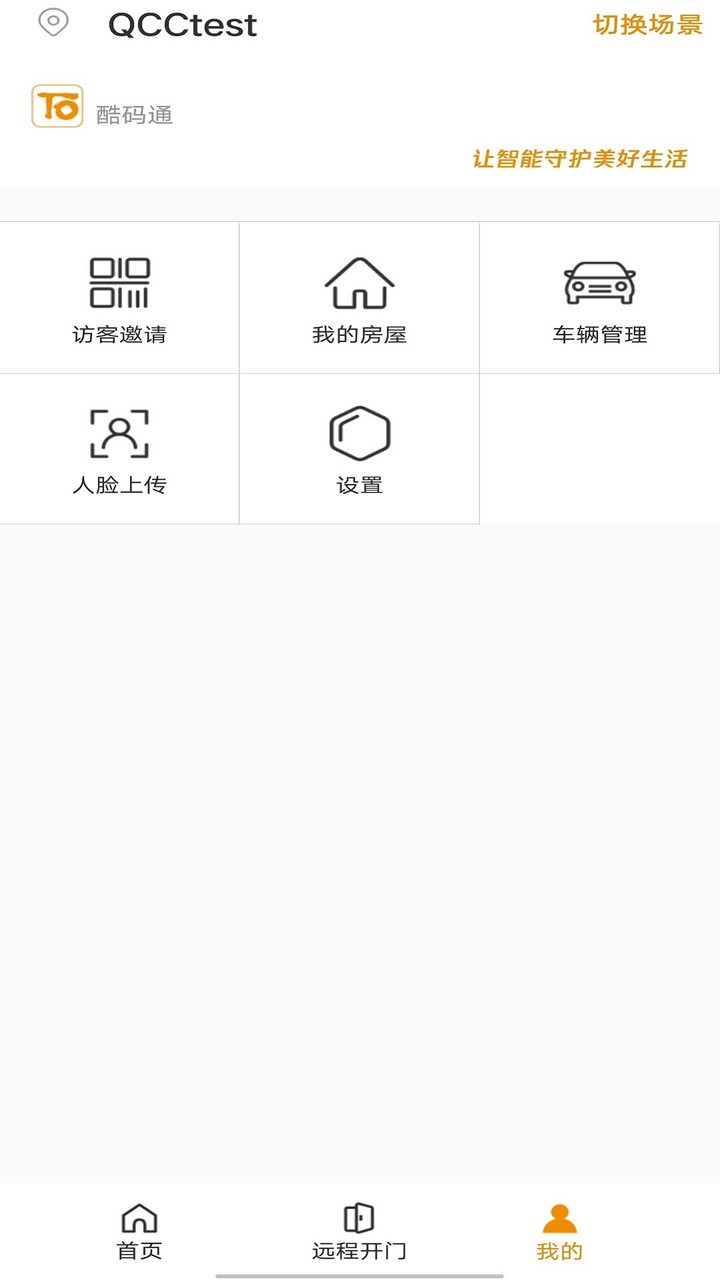The height and width of the screenshot is (1280, 720).
Task: Open 我的房屋 my house
Action: coord(359,299)
